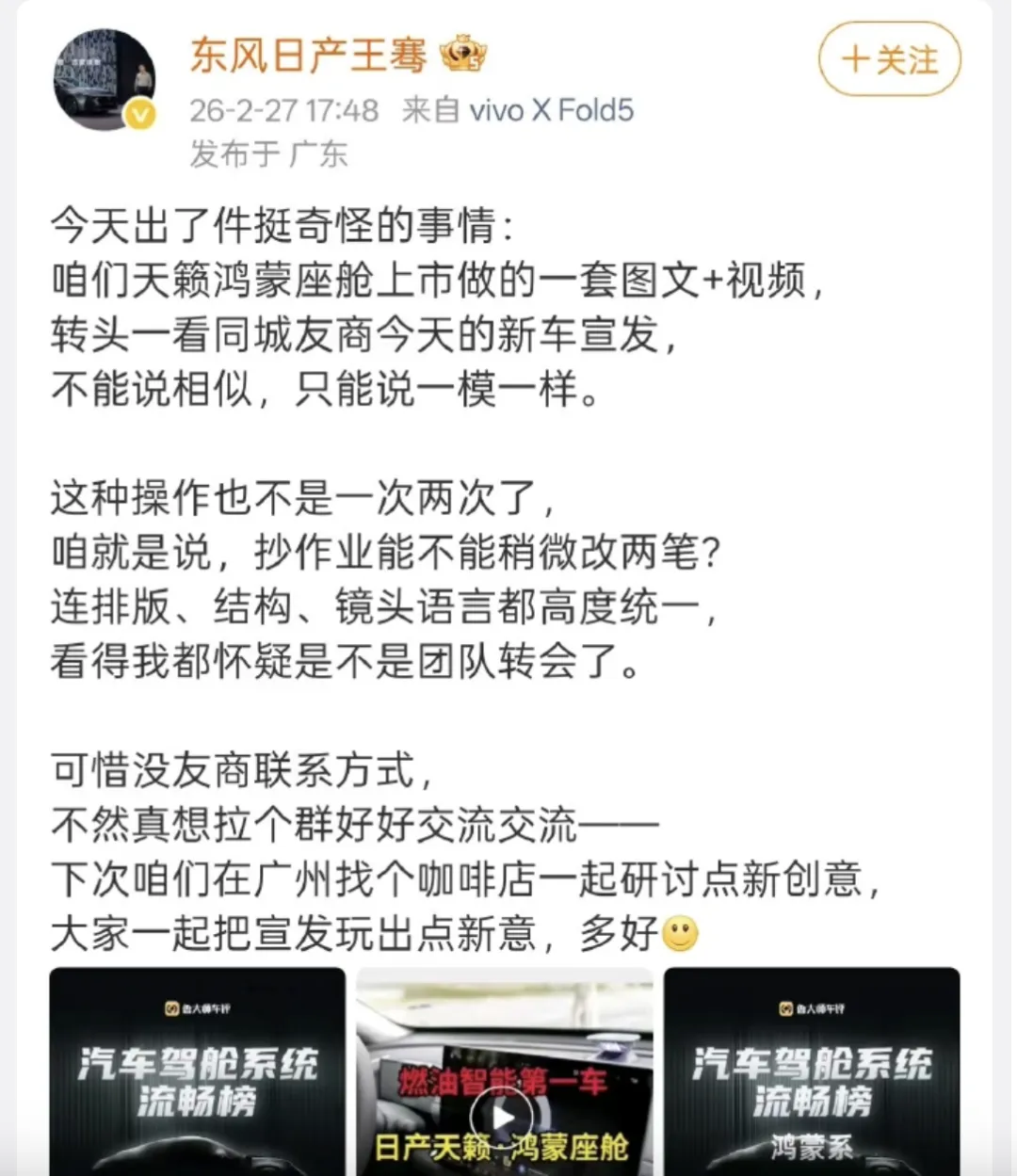The image size is (1017, 1176).
Task: Open the 鸿蒙系 流畅榜 image
Action: point(812,1073)
